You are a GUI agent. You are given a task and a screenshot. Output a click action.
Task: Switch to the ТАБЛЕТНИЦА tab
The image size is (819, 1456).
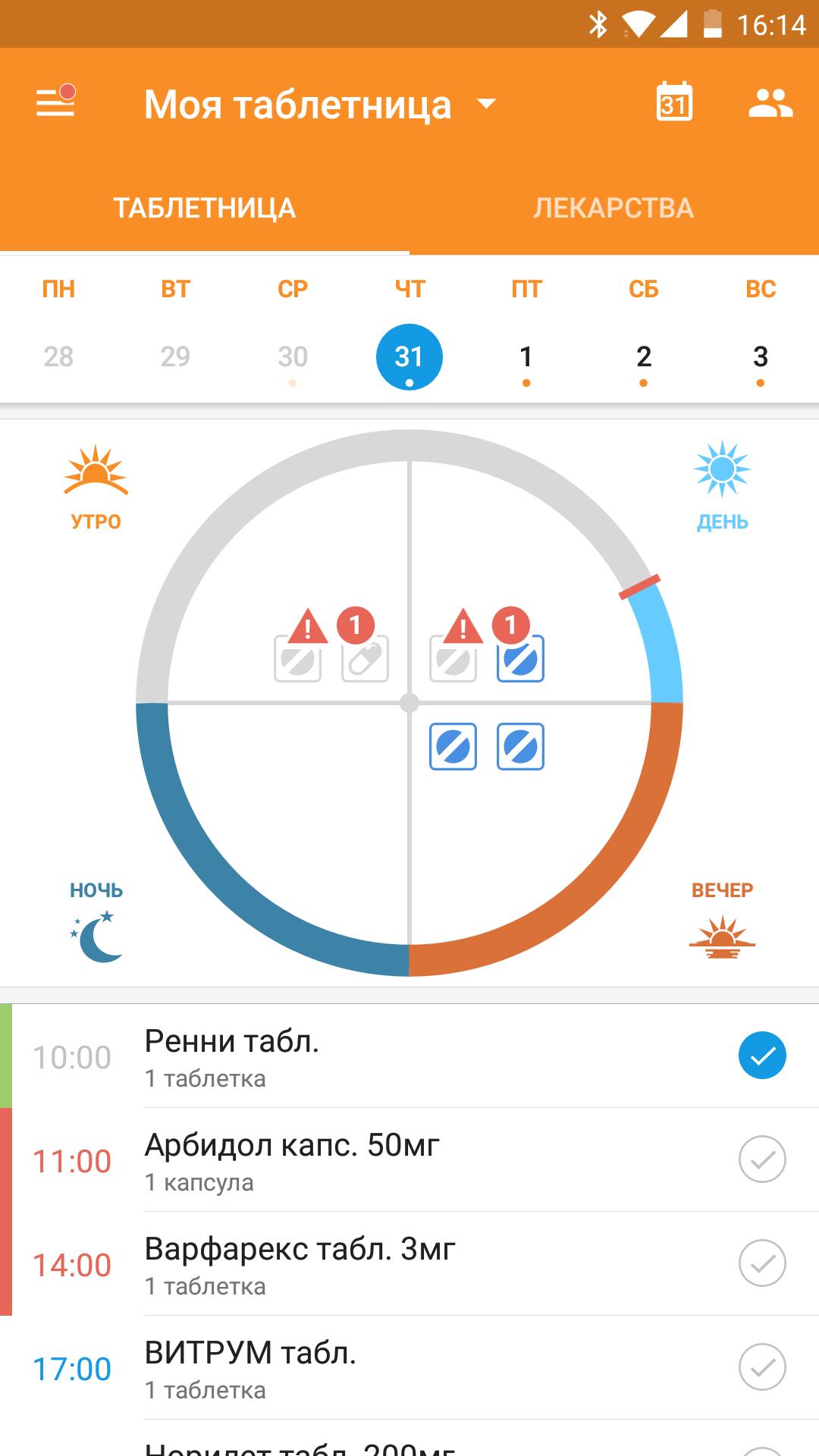click(205, 208)
